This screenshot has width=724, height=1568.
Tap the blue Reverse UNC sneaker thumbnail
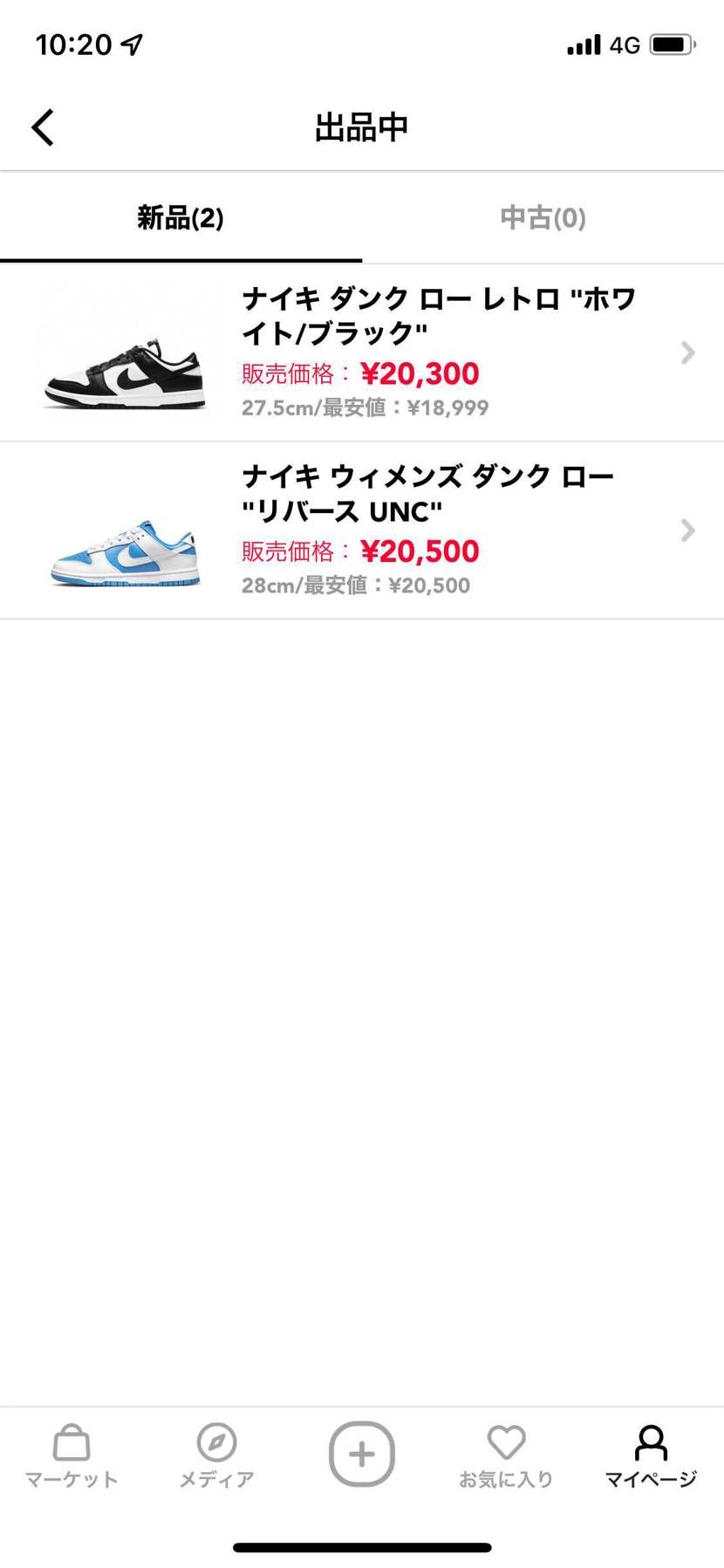[126, 548]
